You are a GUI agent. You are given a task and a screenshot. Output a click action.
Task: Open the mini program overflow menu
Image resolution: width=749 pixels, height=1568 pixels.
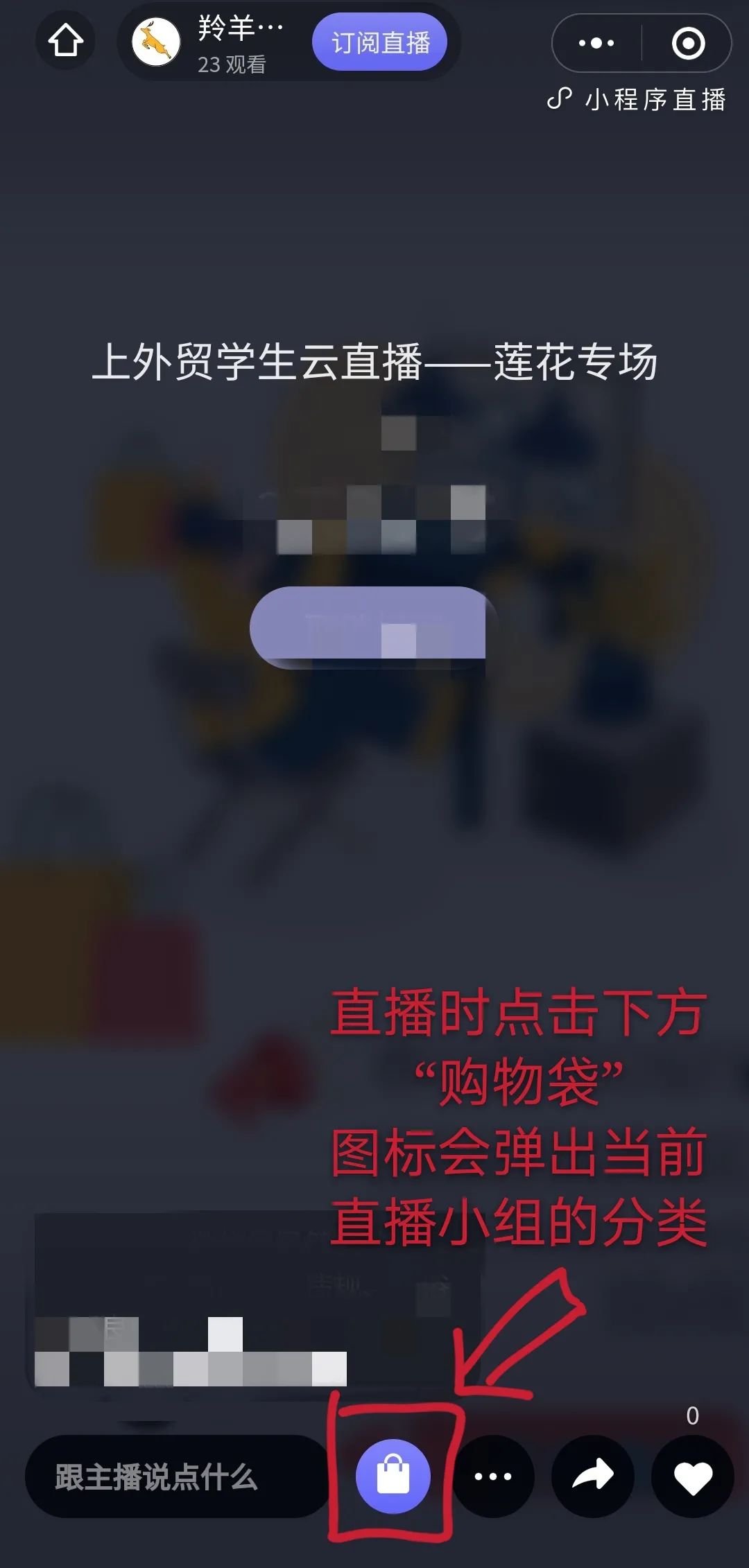596,43
